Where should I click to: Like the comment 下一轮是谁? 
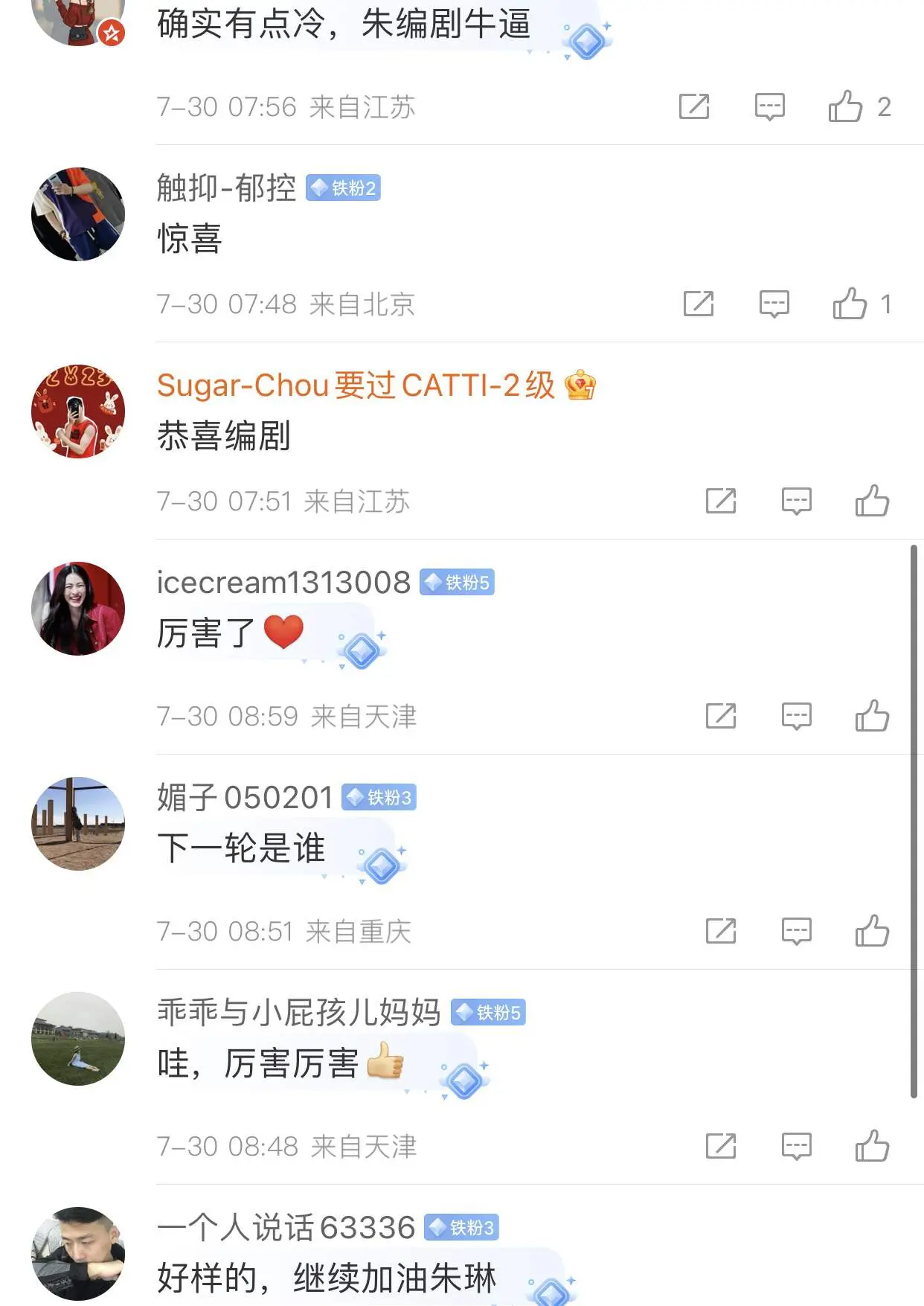(872, 931)
